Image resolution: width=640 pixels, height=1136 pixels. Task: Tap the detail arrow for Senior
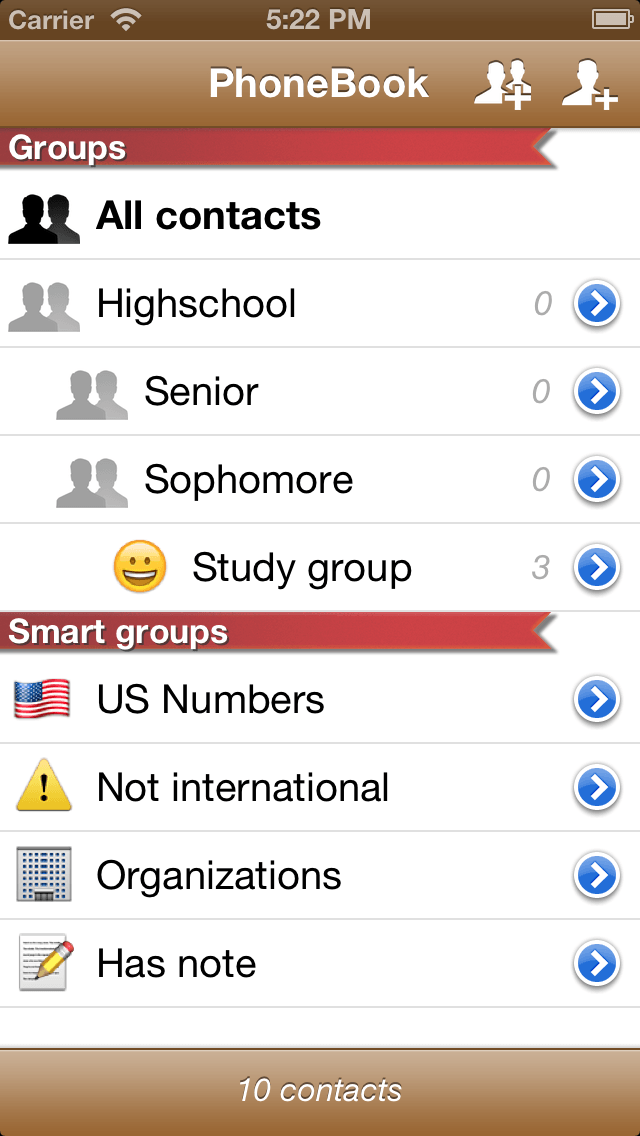597,392
